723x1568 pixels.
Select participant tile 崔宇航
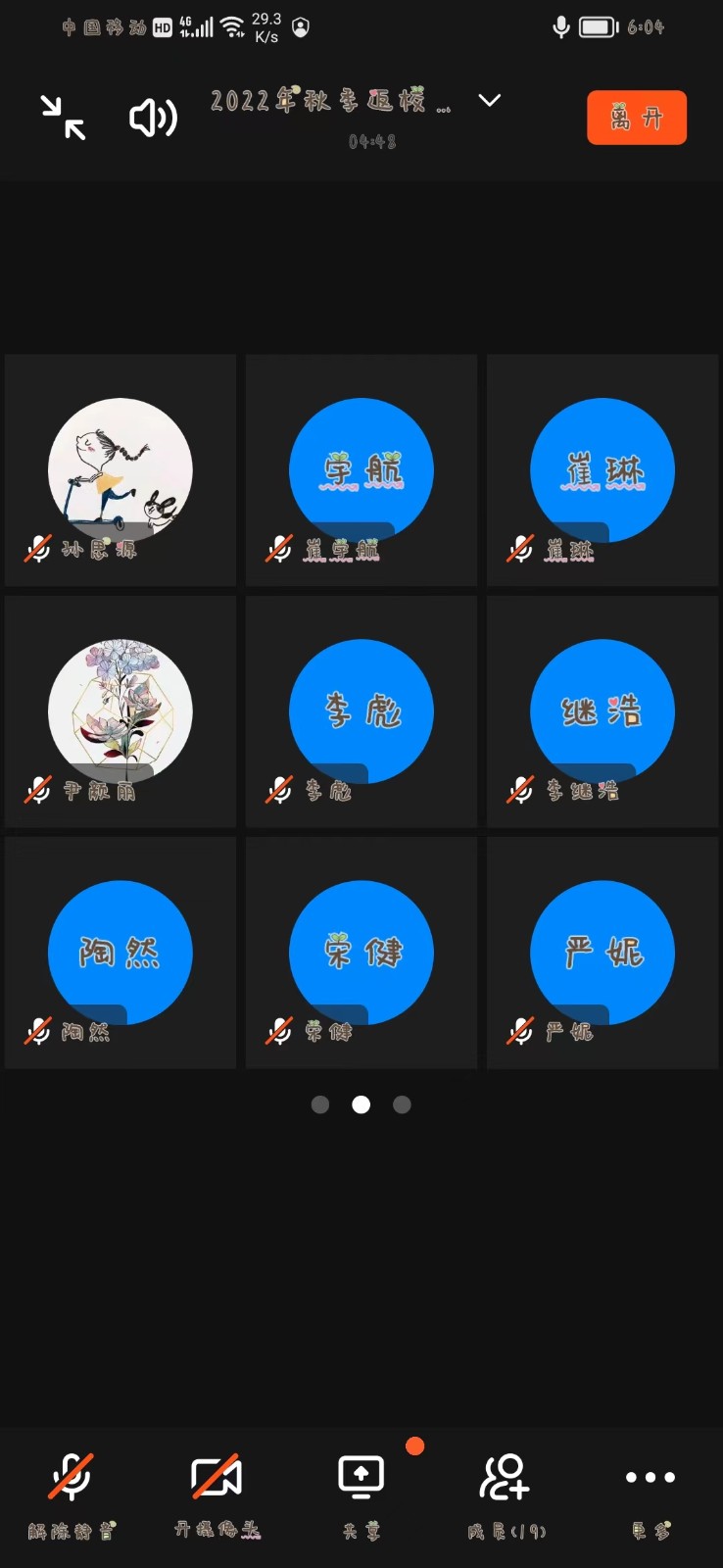[361, 470]
